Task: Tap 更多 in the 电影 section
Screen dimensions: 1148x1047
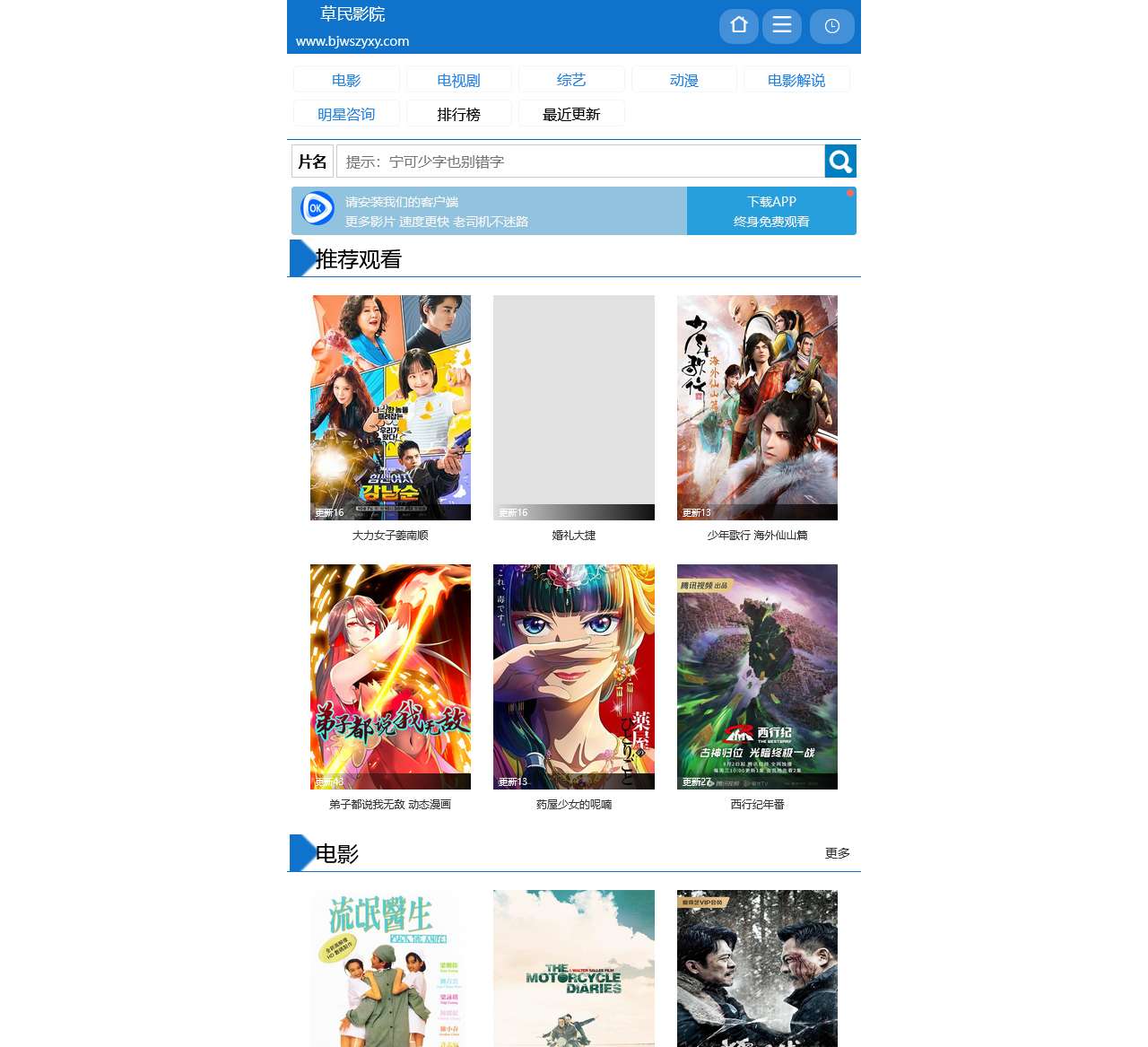Action: 837,853
